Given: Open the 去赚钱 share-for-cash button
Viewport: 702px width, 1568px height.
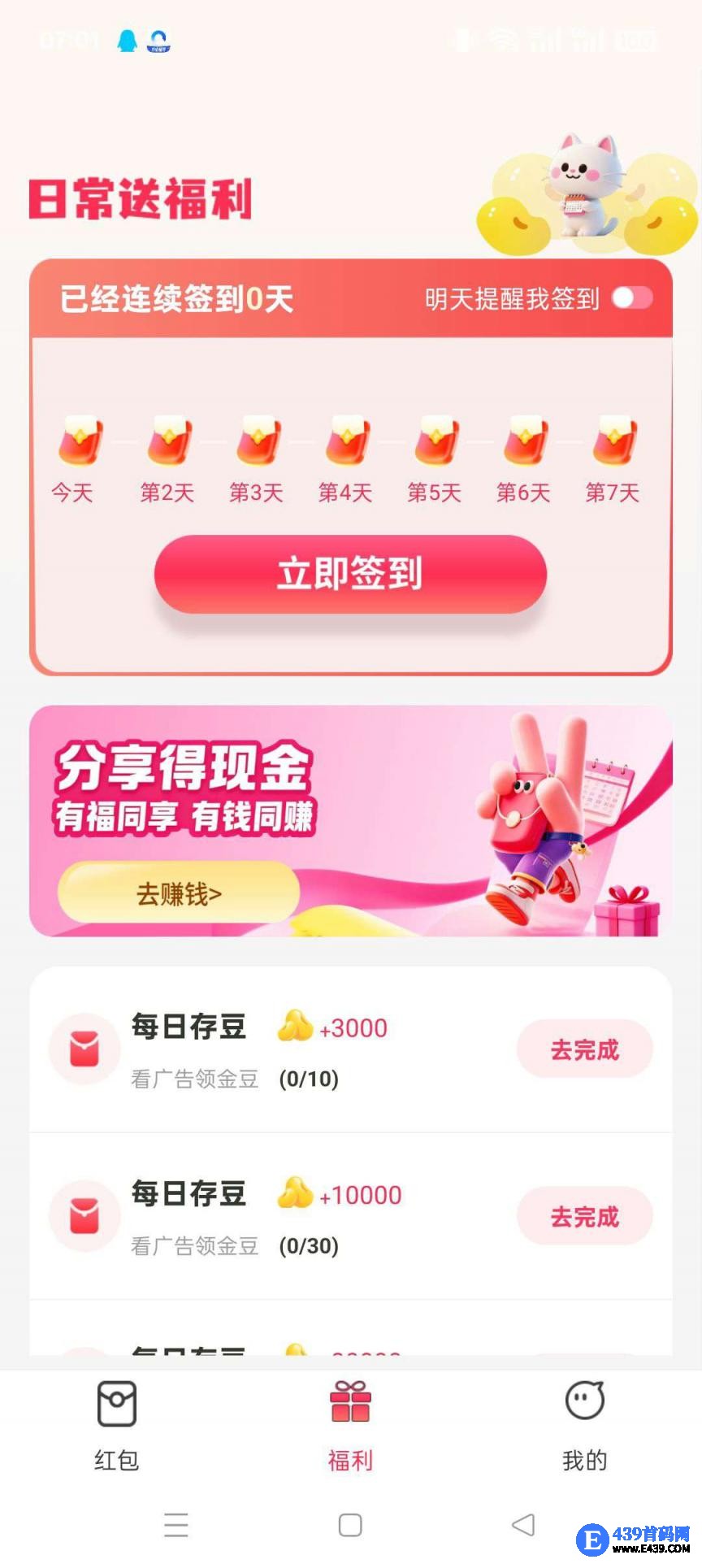Looking at the screenshot, I should [179, 893].
